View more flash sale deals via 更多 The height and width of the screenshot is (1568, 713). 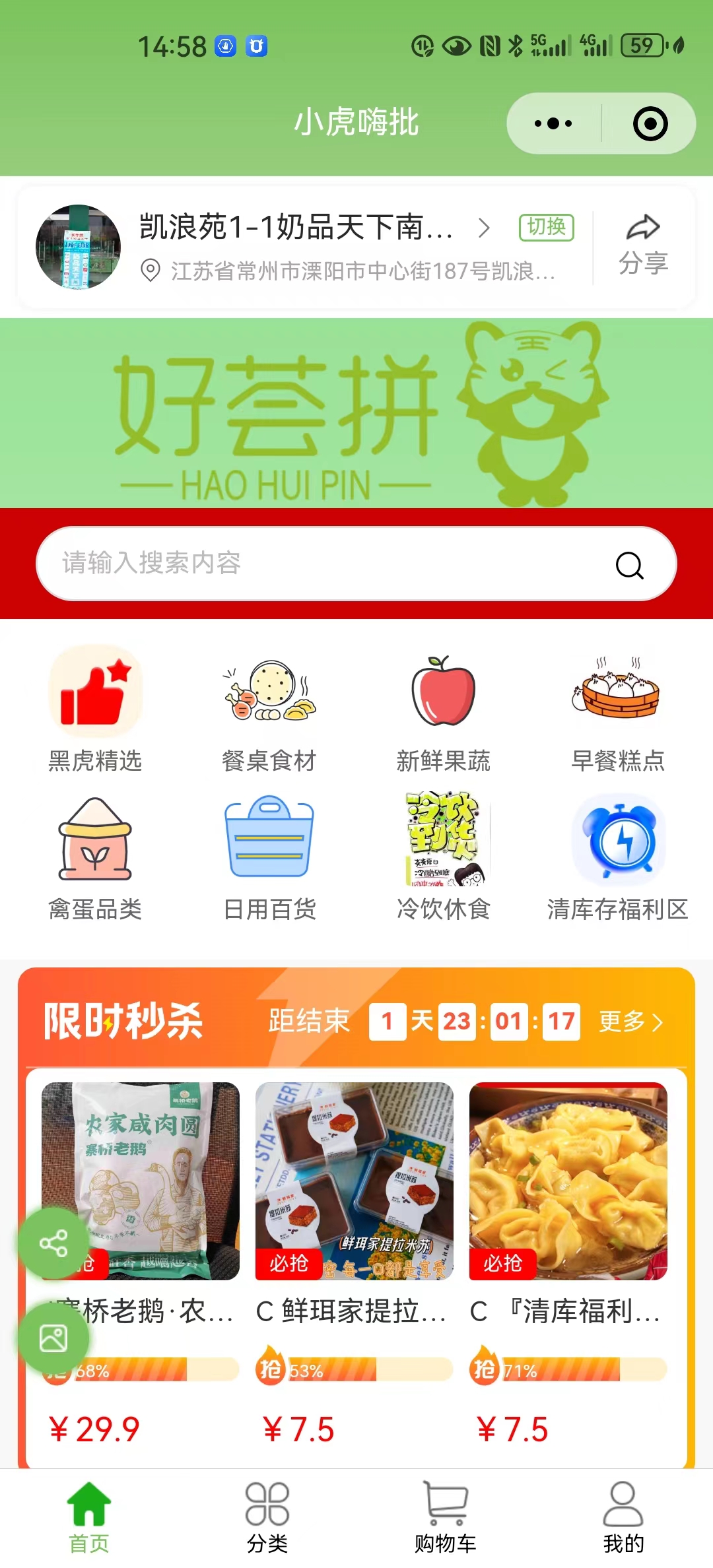click(x=630, y=1022)
